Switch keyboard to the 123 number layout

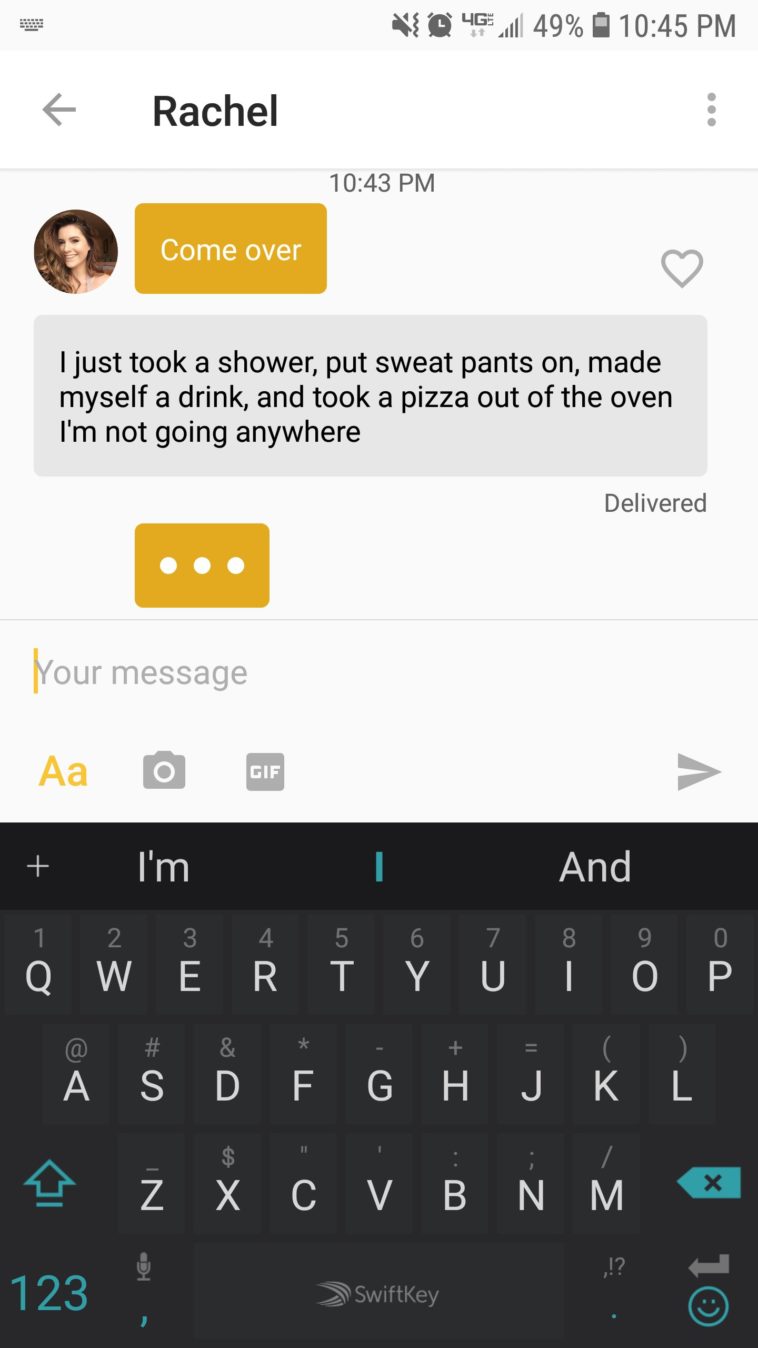pyautogui.click(x=49, y=1293)
